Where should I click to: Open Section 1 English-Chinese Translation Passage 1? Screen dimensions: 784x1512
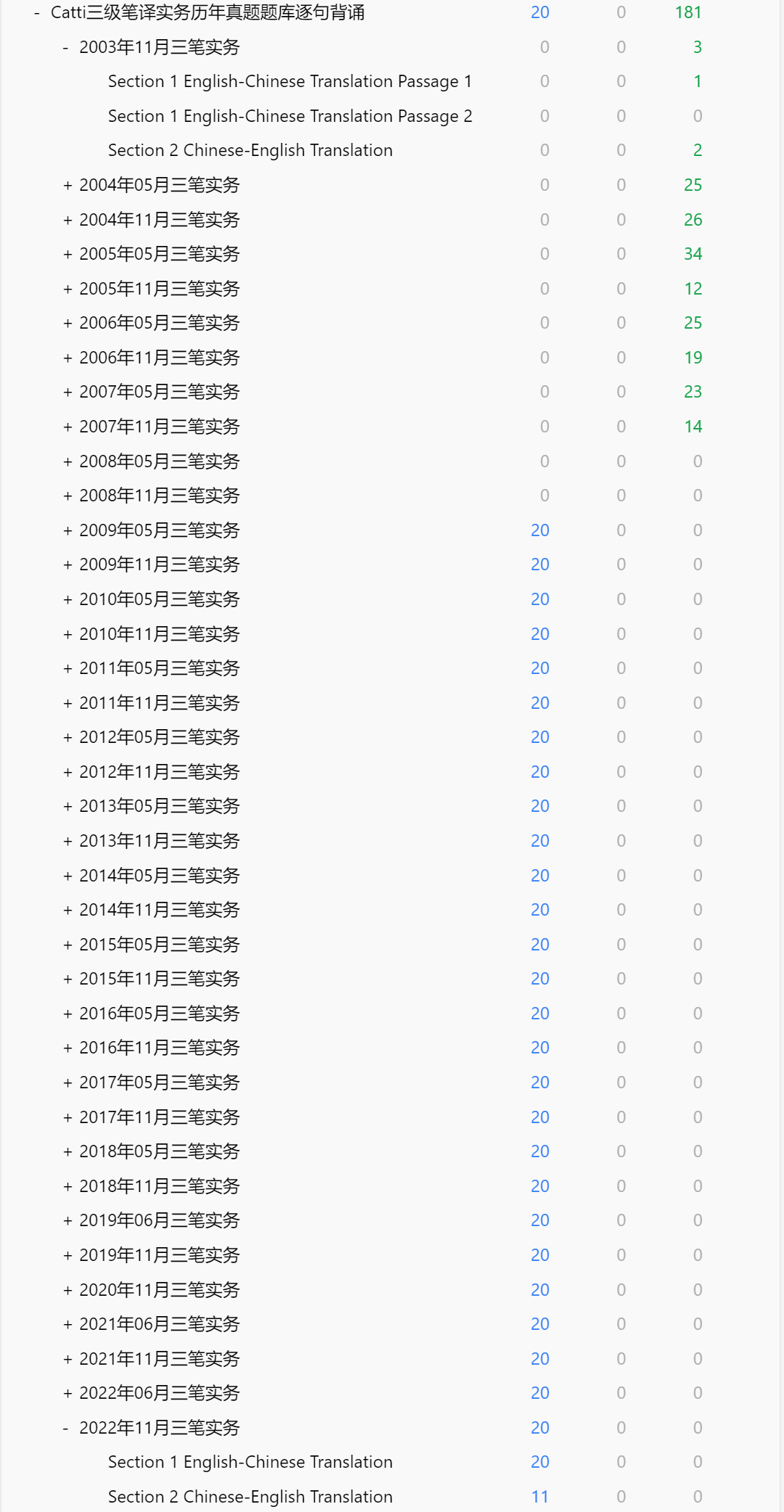click(290, 82)
